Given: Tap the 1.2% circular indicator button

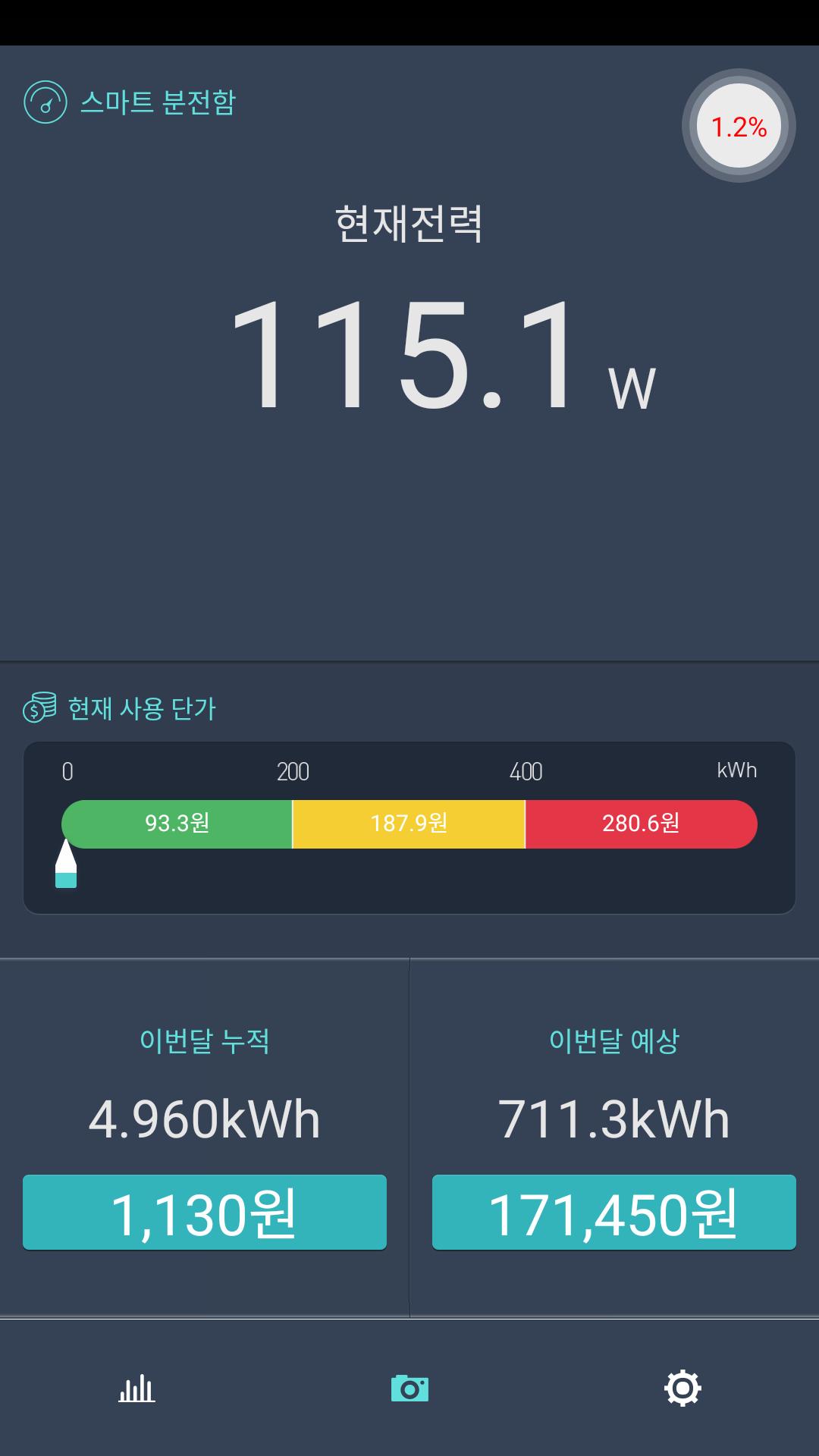Looking at the screenshot, I should point(739,127).
